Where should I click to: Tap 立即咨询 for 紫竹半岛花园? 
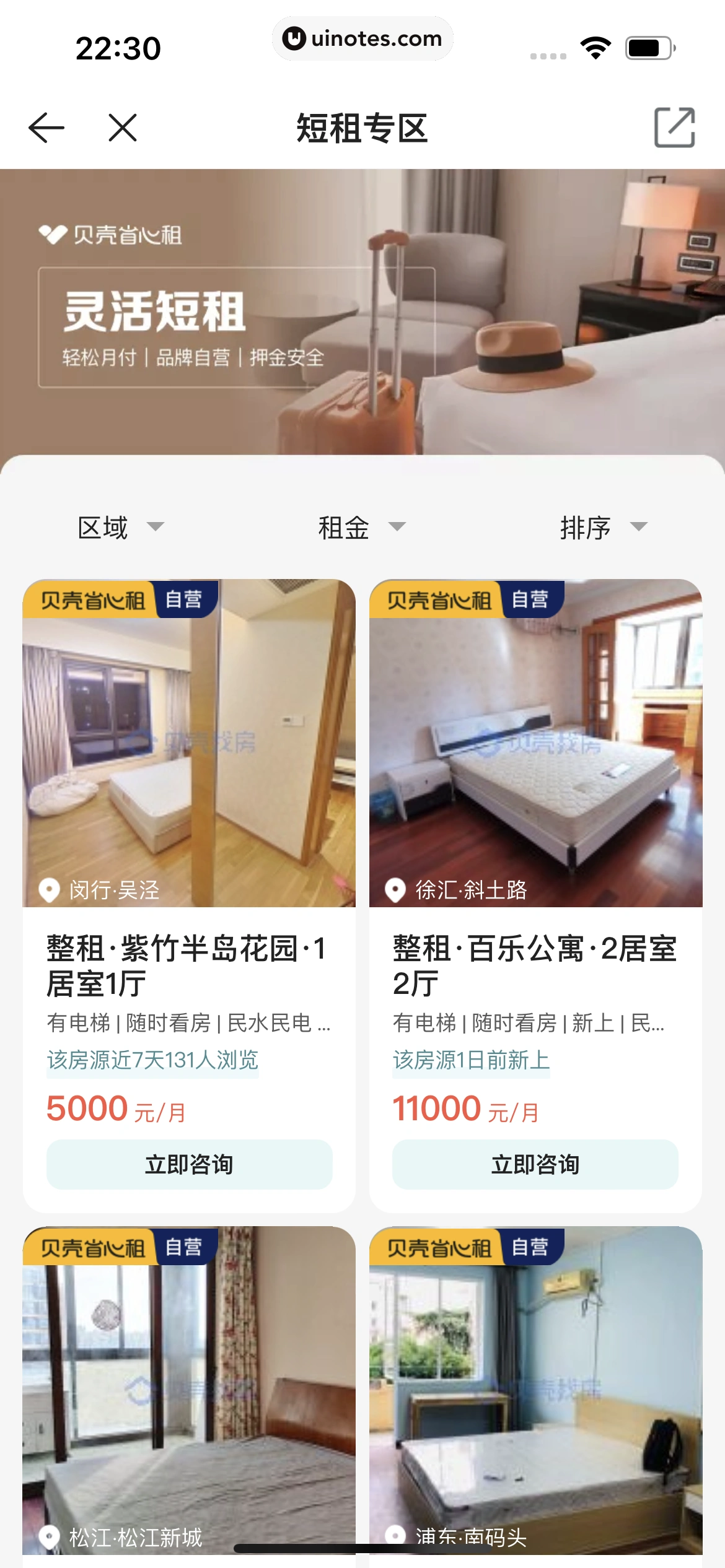pos(189,1164)
